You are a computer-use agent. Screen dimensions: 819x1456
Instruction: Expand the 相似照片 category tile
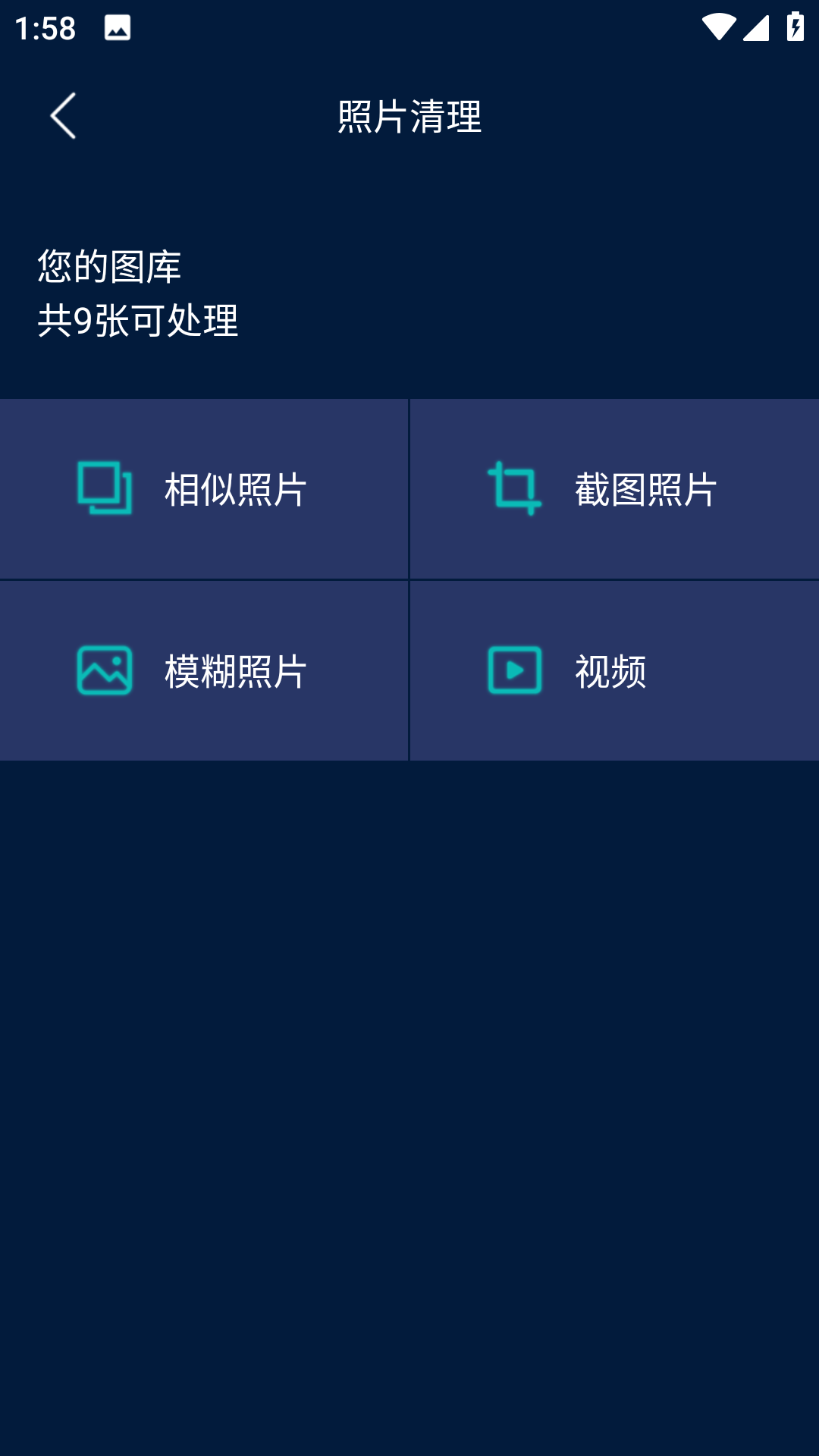click(x=205, y=488)
